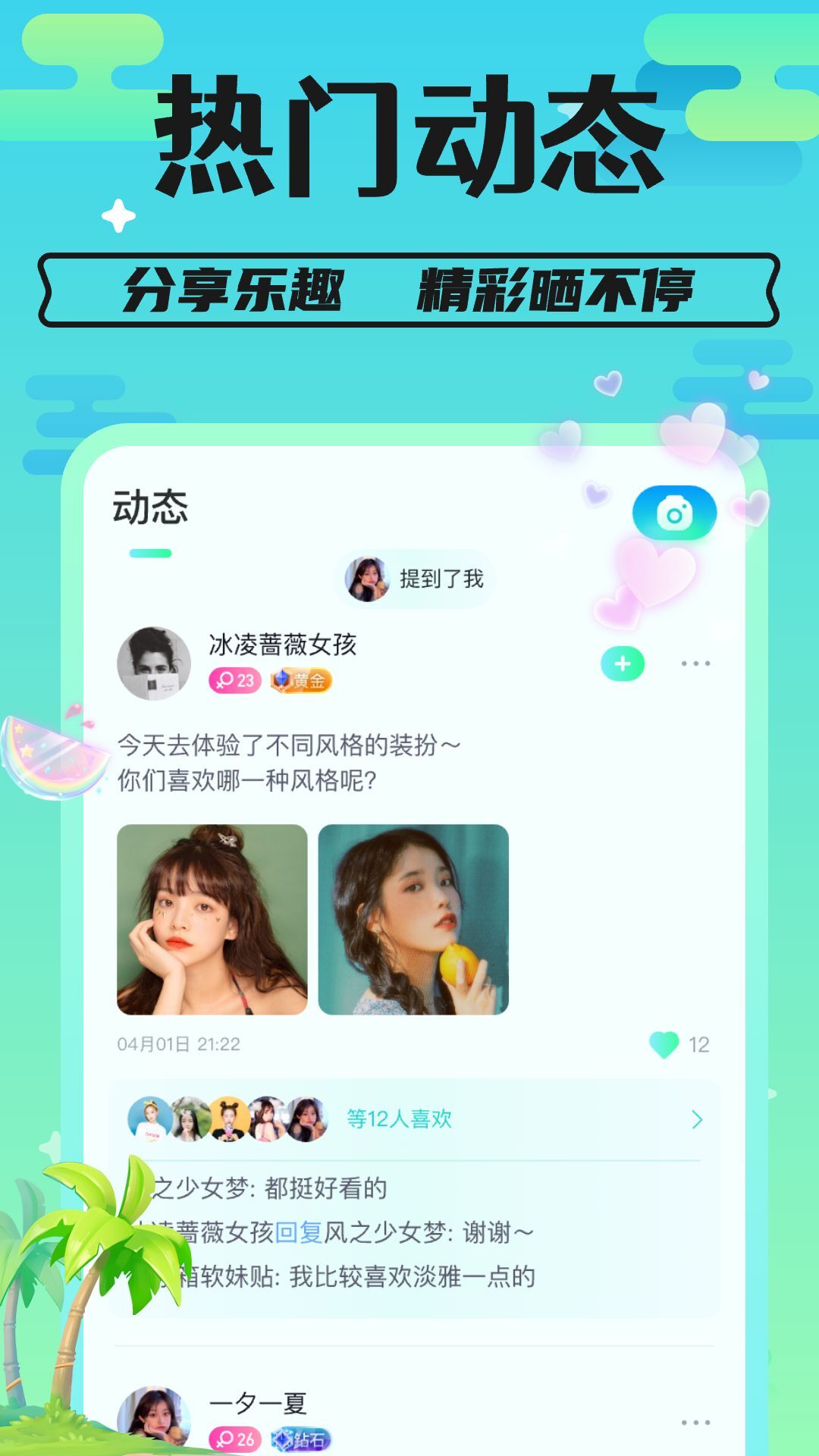Open the camera to post a new moment
This screenshot has width=819, height=1456.
pos(676,513)
